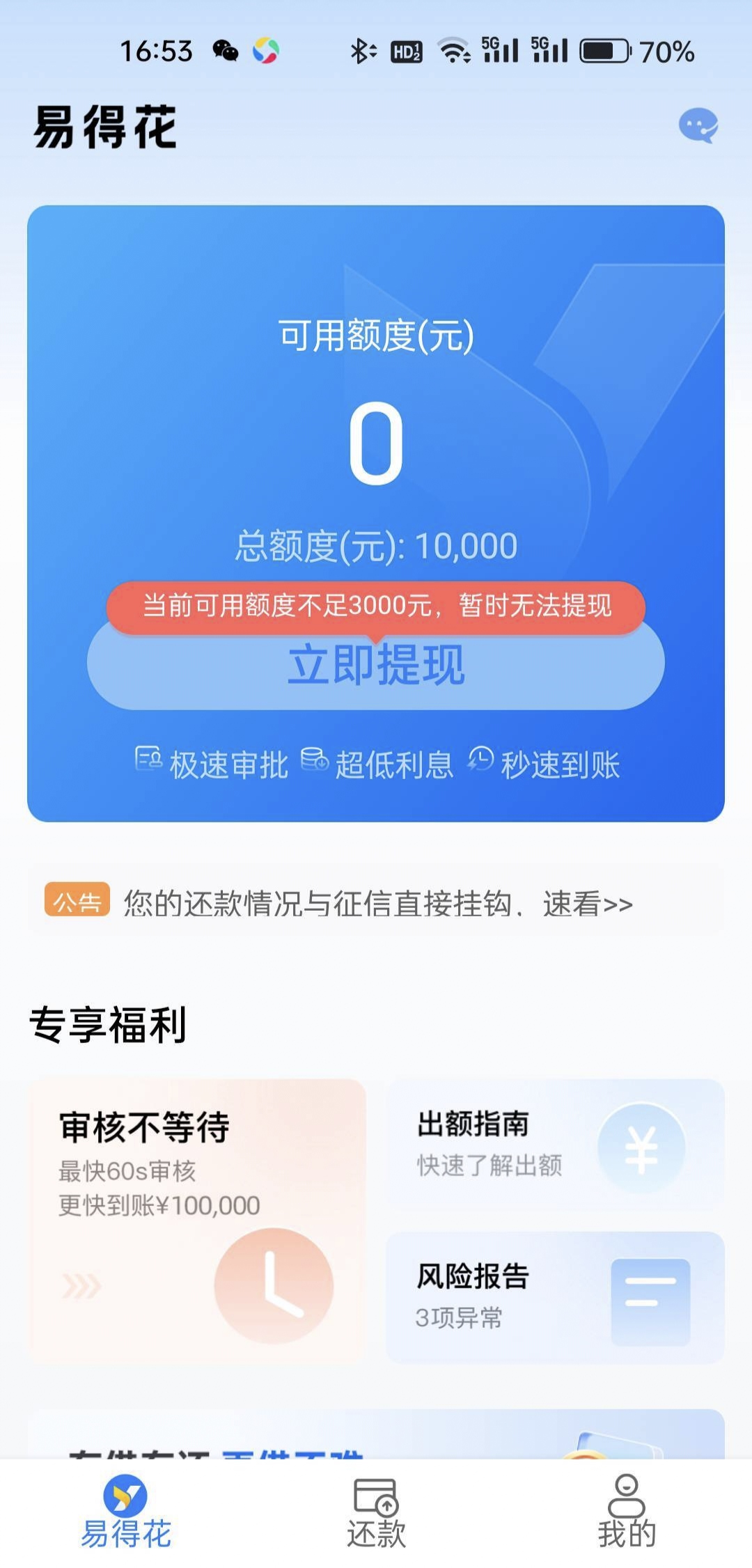
Task: Open the 审核不等待 card
Action: coord(197,1221)
